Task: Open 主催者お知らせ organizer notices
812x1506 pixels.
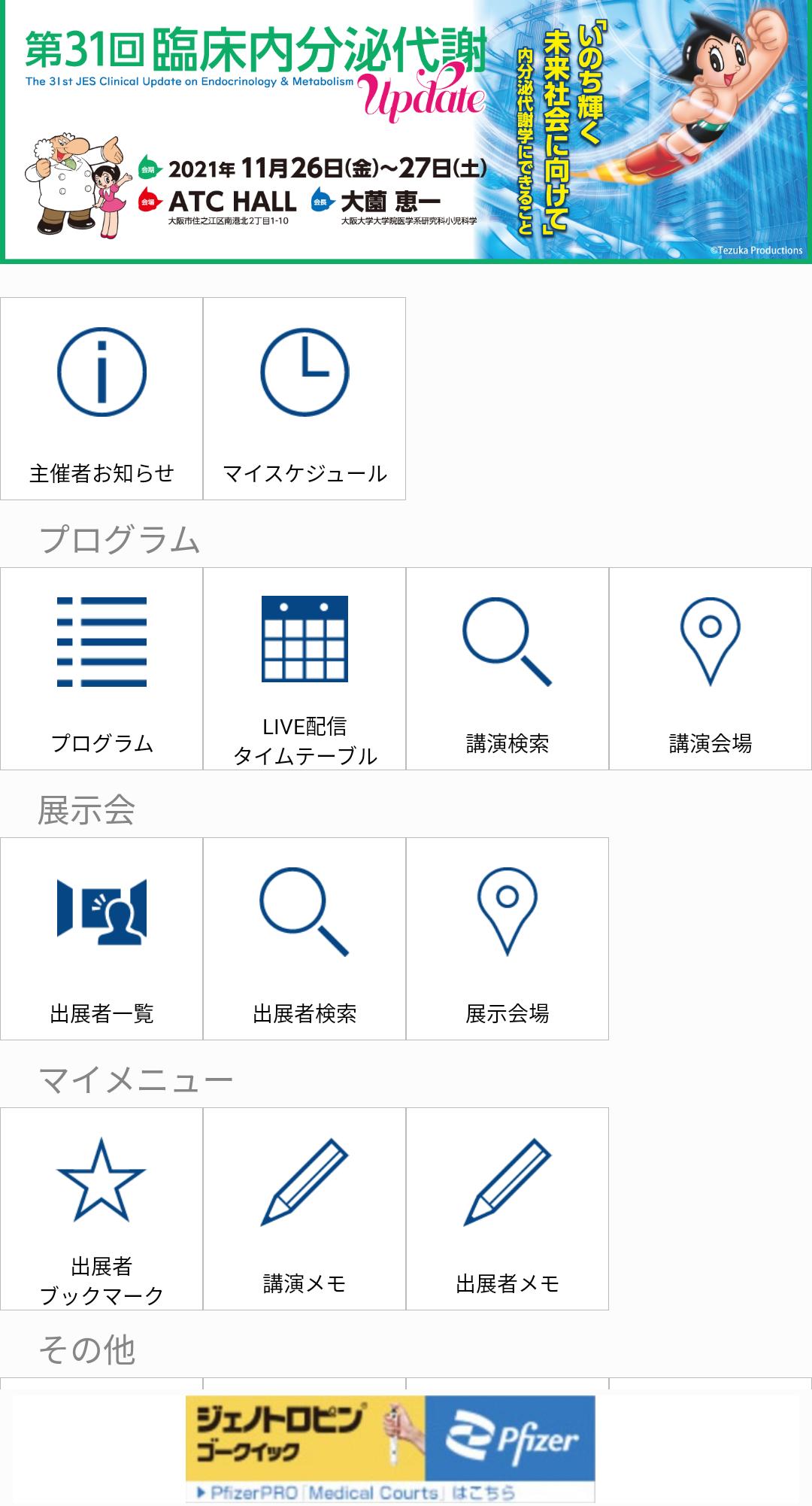Action: 101,399
